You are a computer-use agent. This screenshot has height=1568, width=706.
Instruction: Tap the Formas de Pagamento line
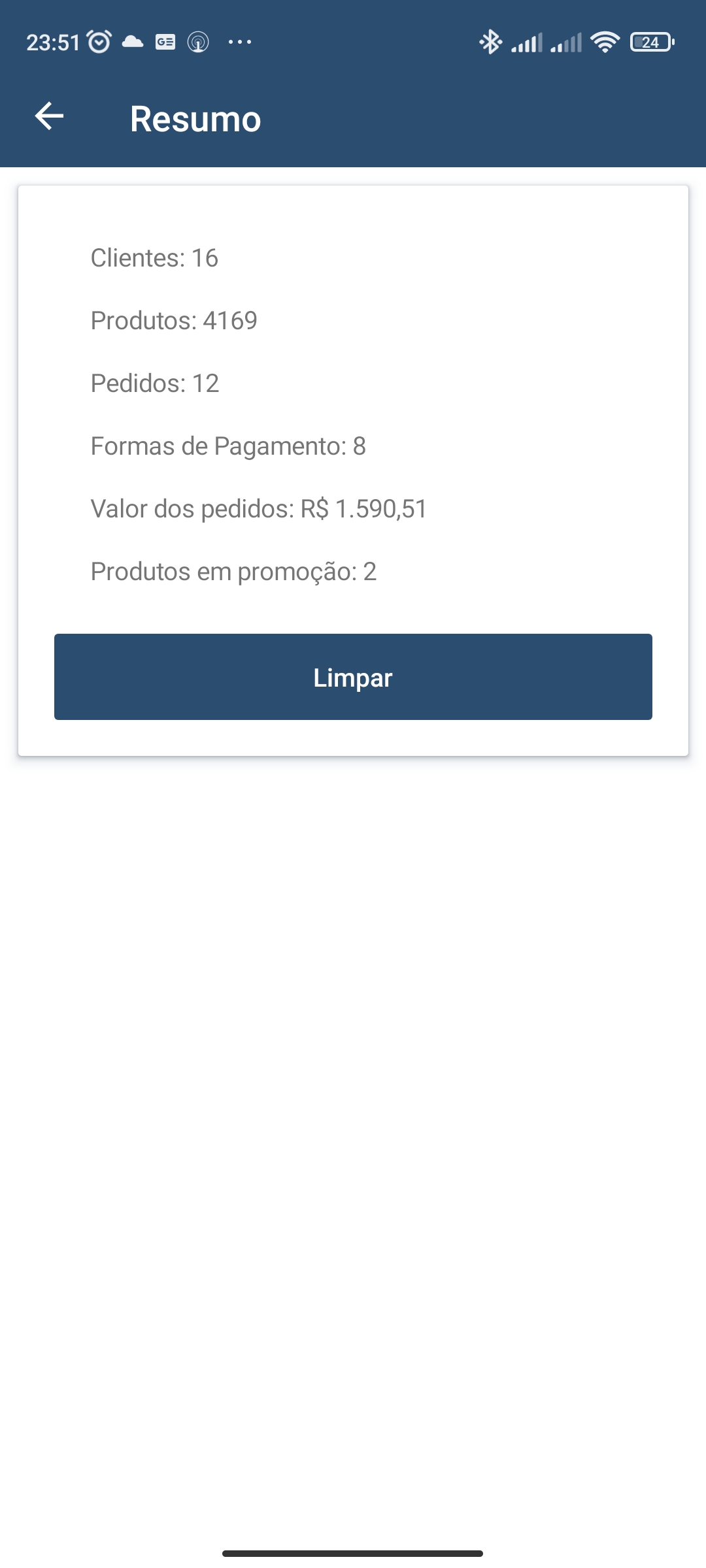pos(229,446)
